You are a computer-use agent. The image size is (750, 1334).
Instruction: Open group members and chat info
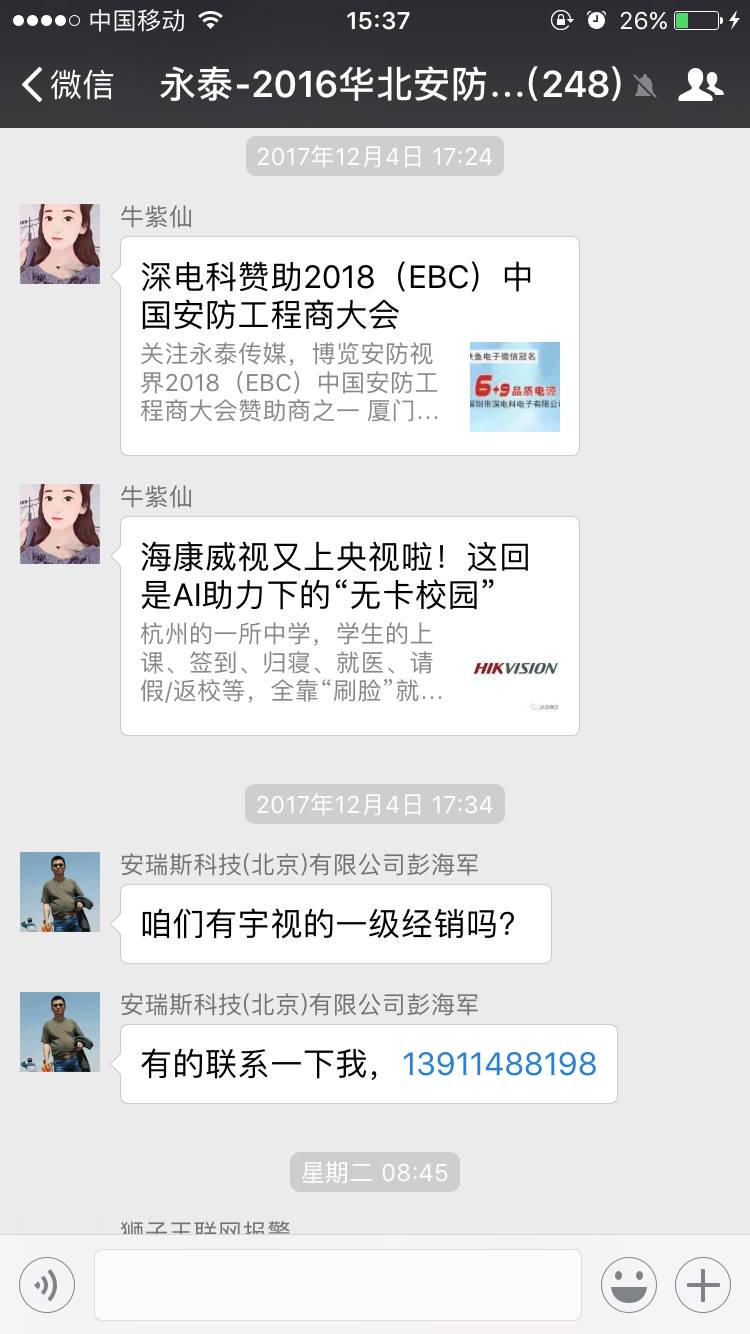click(x=700, y=85)
